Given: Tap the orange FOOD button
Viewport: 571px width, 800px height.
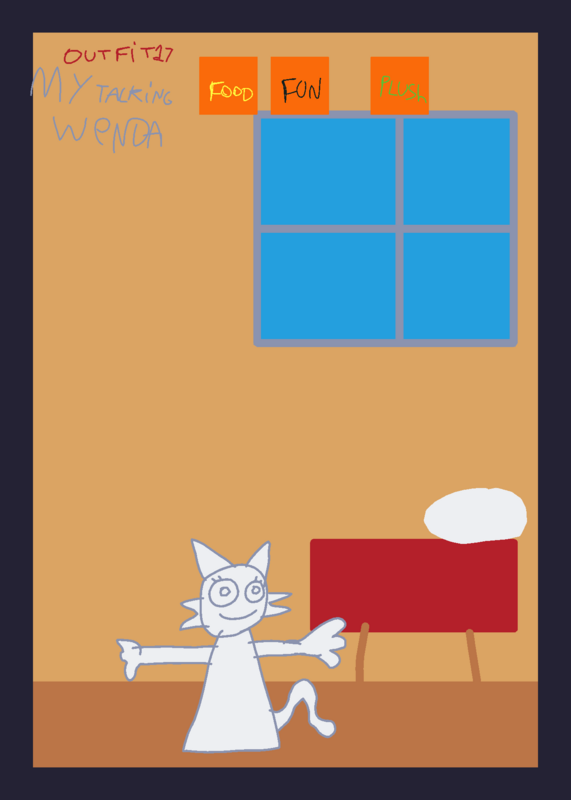Looking at the screenshot, I should coord(228,86).
